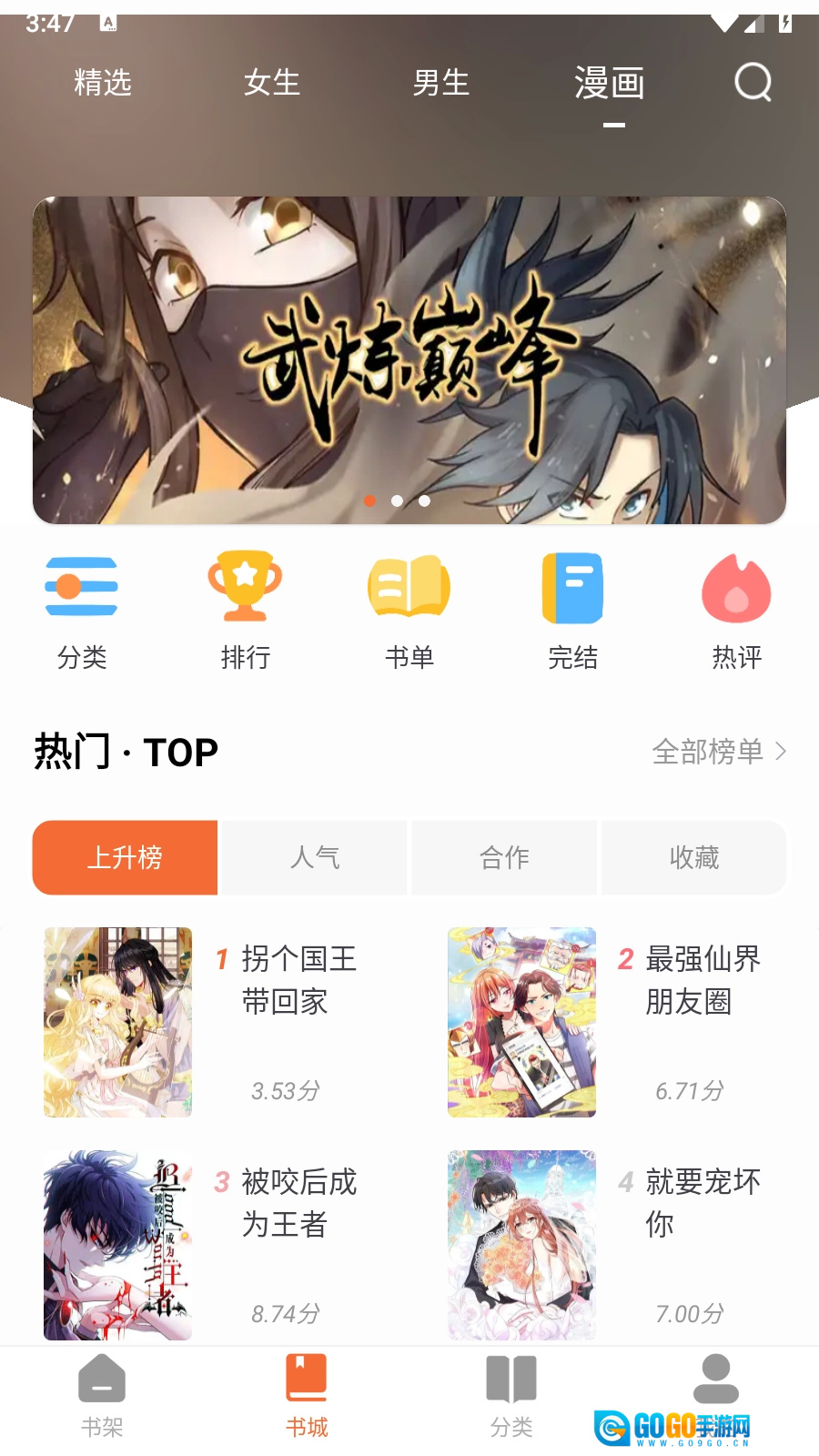Select the 收藏 ranking tab
This screenshot has height=1456, width=819.
pyautogui.click(x=693, y=857)
